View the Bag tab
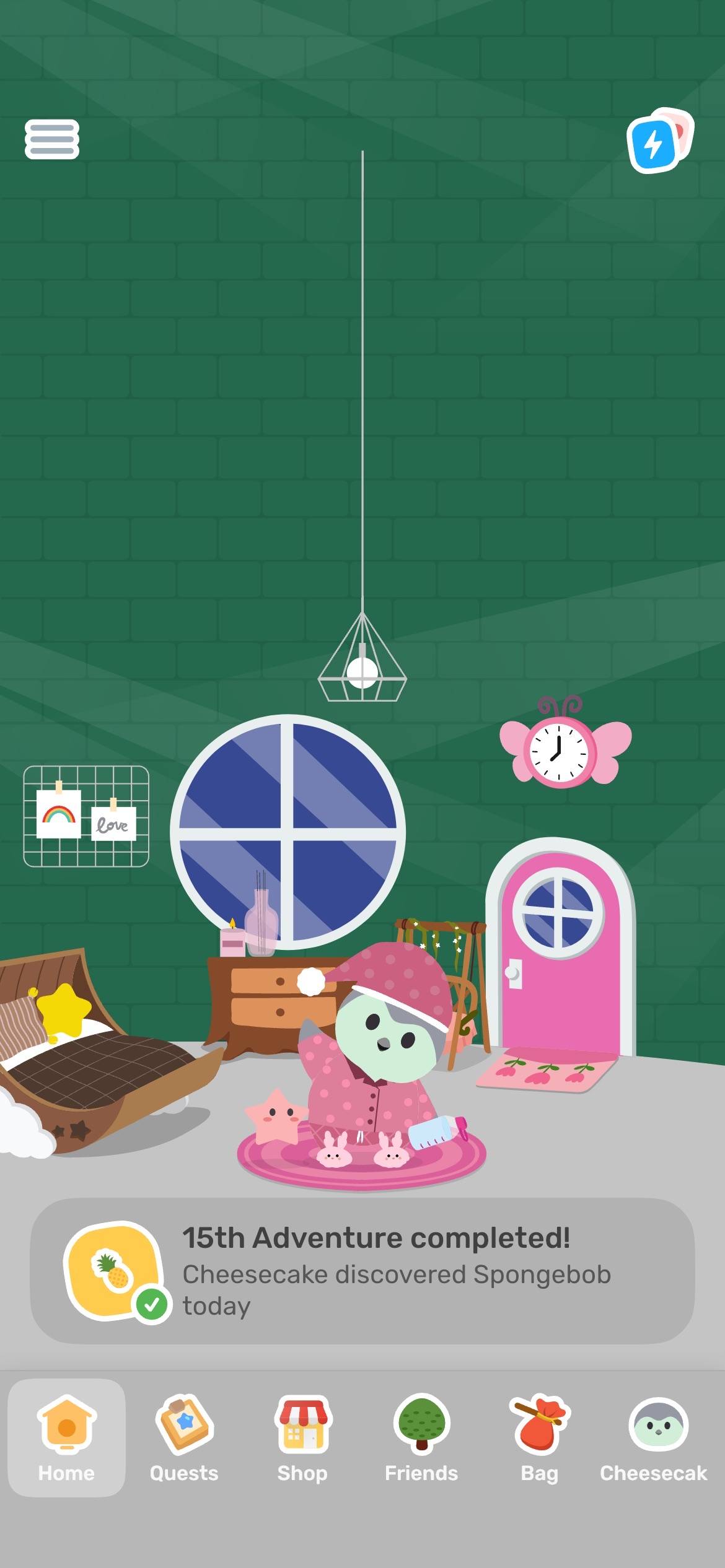Viewport: 725px width, 1568px height. (540, 1437)
